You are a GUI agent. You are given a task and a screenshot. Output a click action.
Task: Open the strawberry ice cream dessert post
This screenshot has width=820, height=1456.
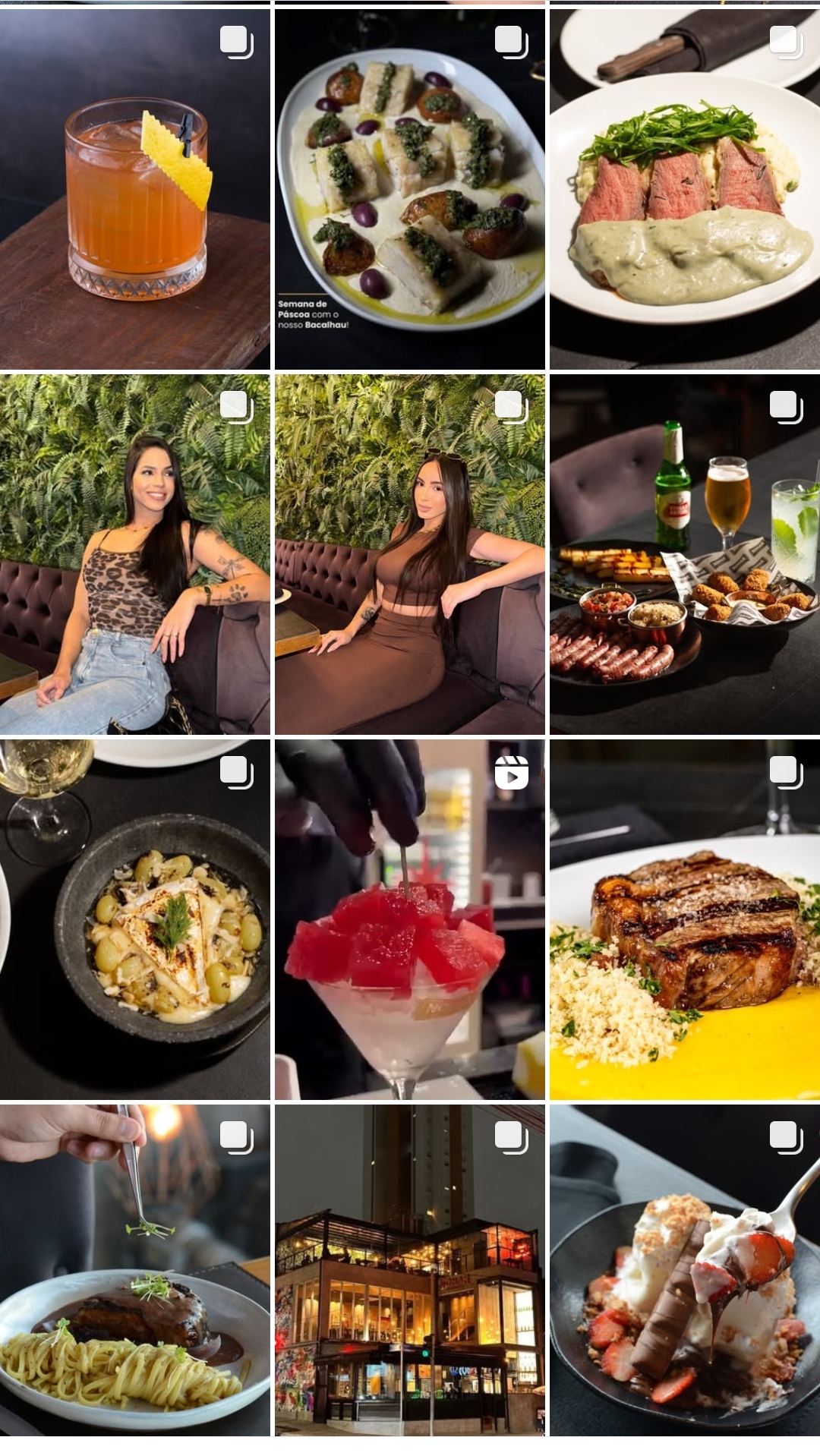point(685,1269)
